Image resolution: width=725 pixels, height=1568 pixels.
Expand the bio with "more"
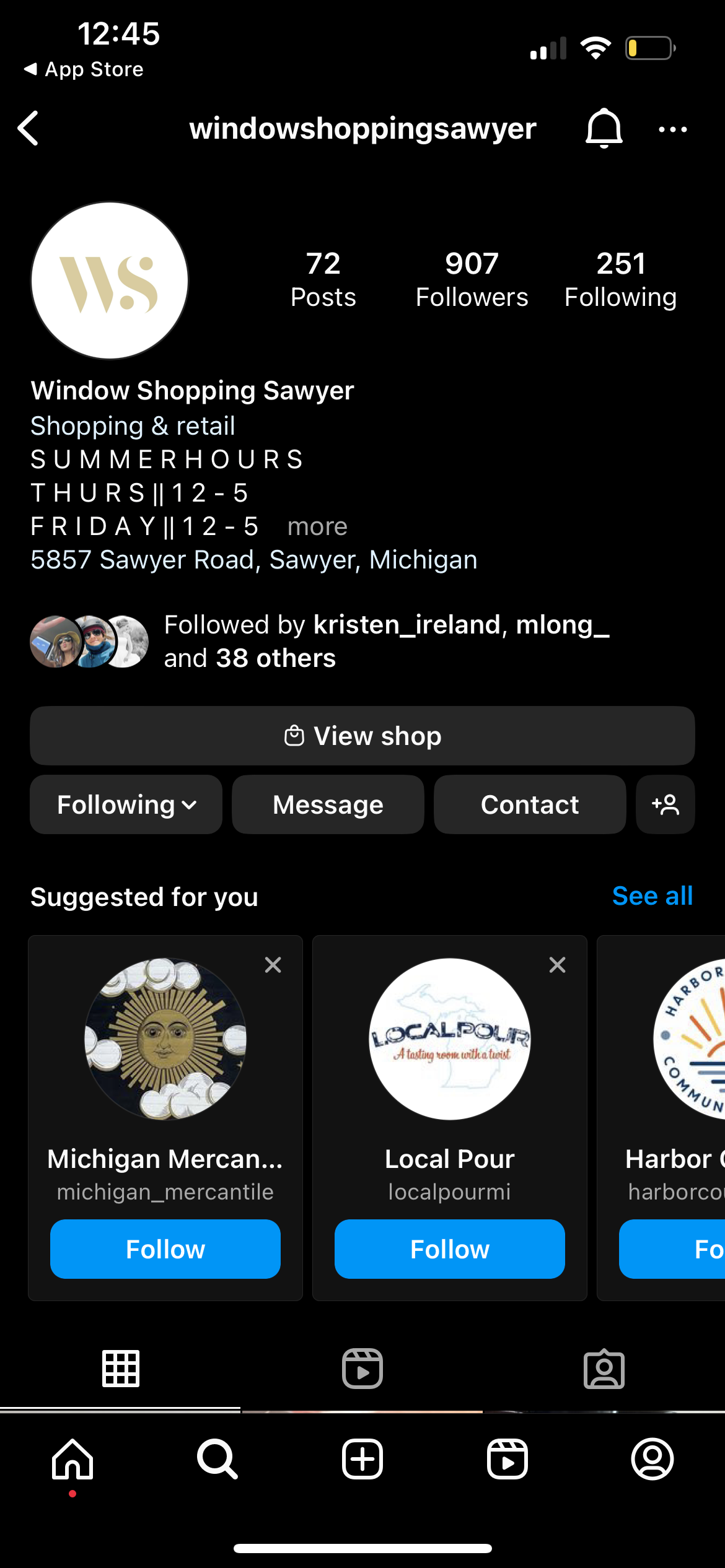tap(317, 527)
